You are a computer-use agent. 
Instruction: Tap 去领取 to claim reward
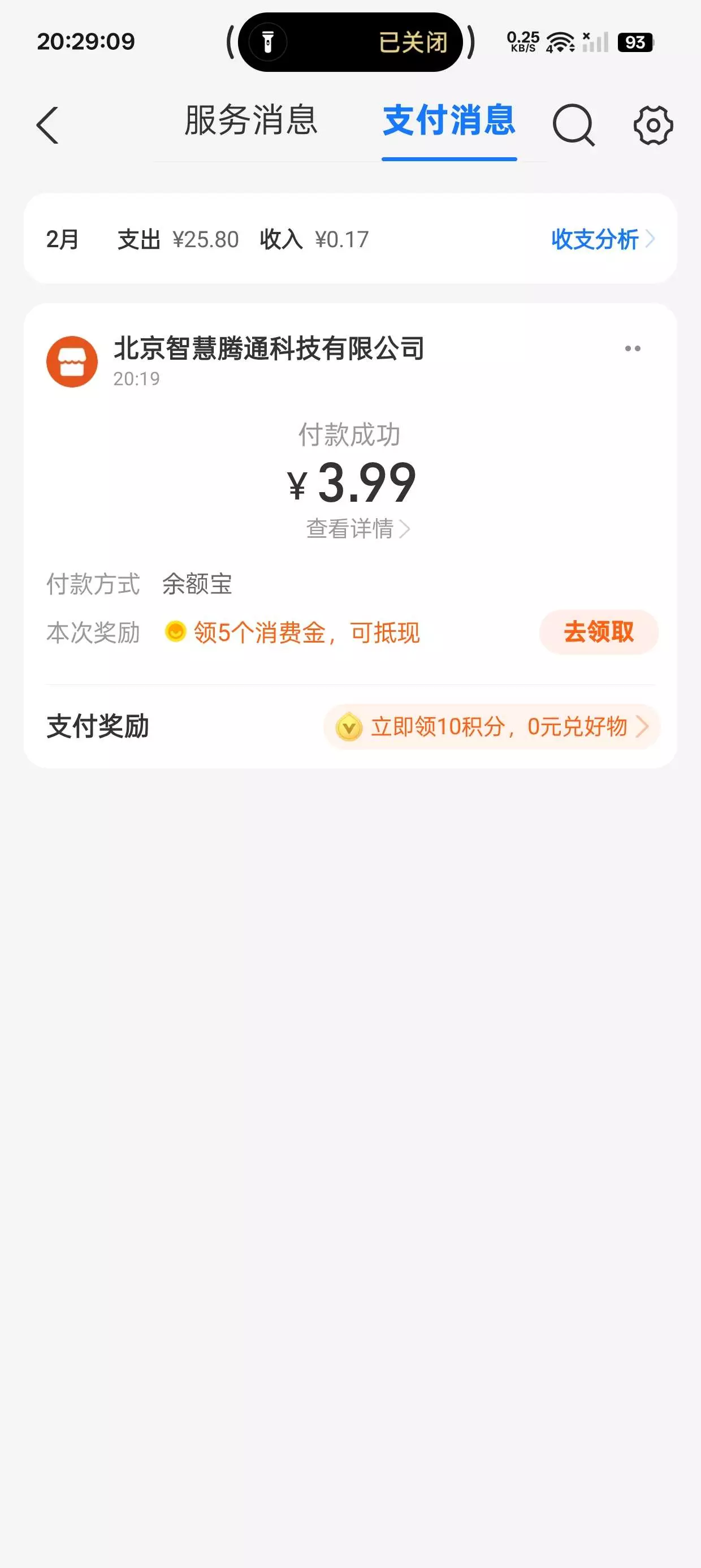click(x=598, y=632)
